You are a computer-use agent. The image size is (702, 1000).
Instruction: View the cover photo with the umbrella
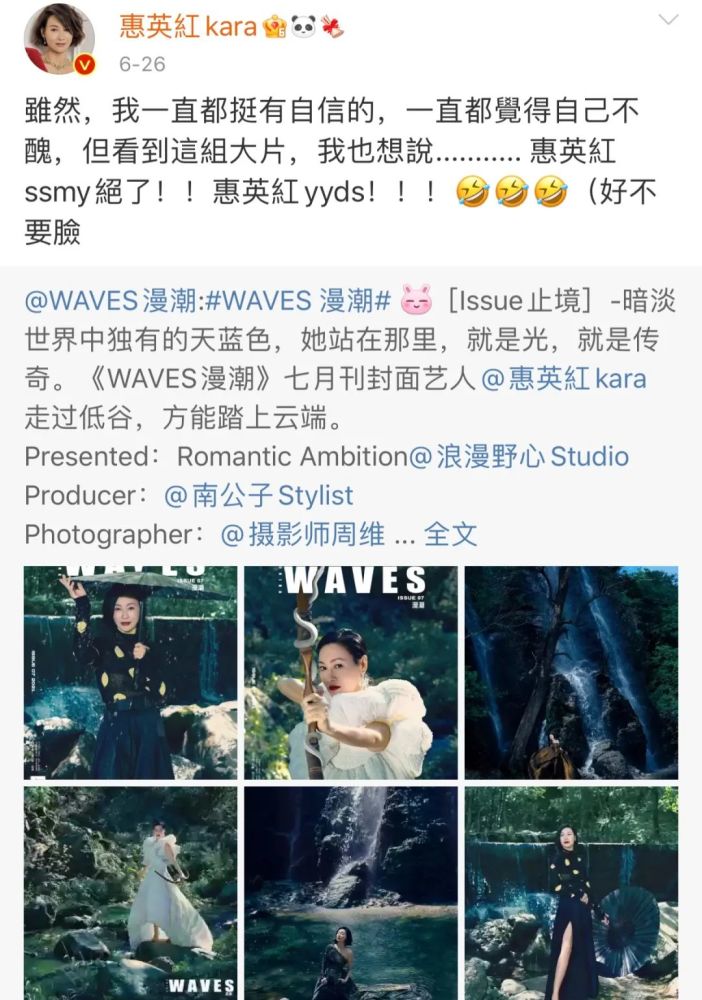pyautogui.click(x=131, y=672)
